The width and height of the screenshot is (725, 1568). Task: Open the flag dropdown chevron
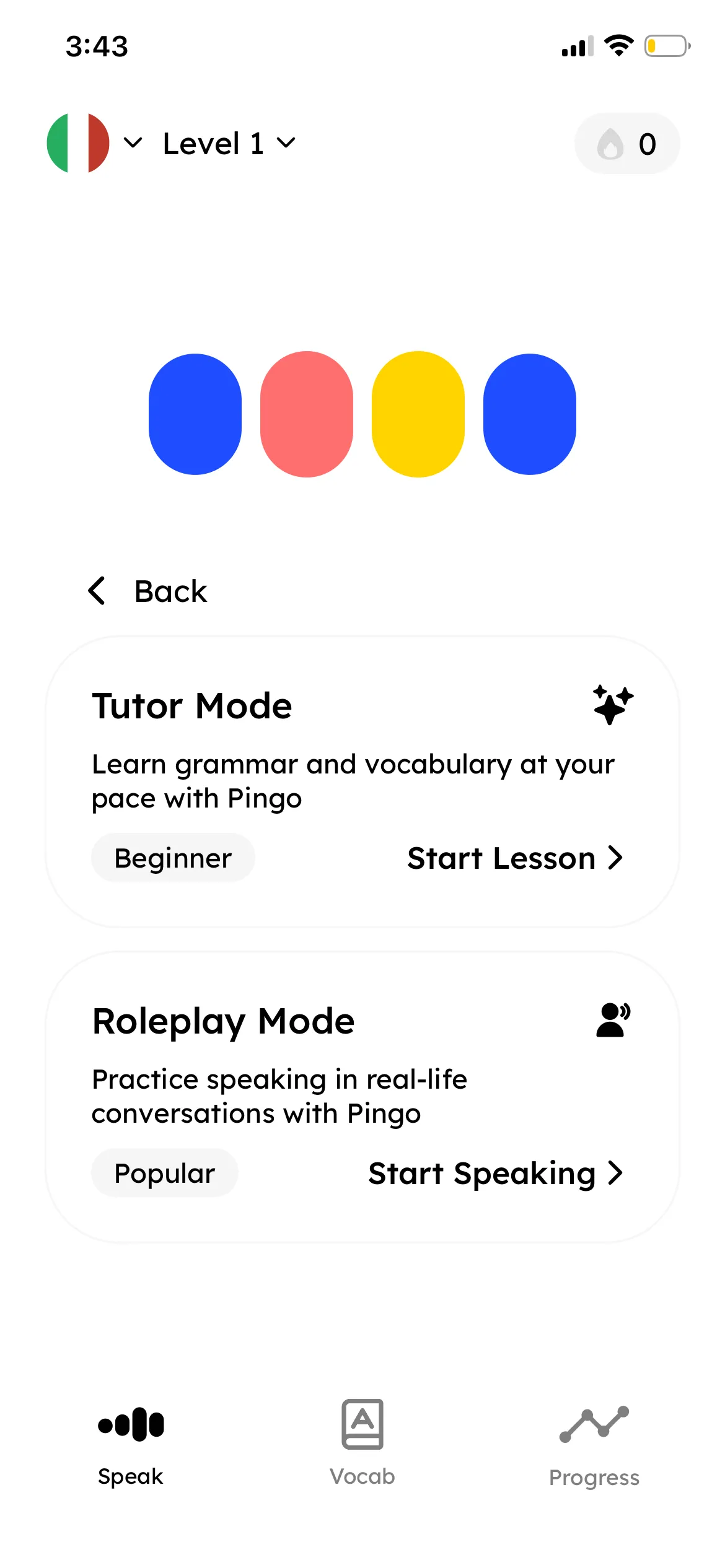pyautogui.click(x=135, y=142)
